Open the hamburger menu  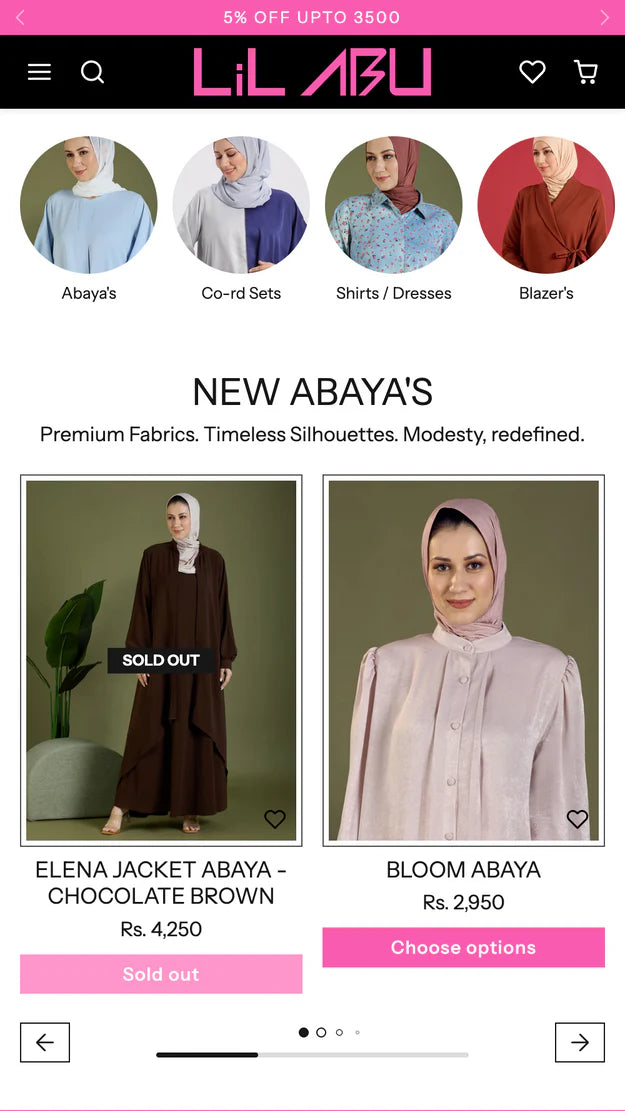[39, 72]
